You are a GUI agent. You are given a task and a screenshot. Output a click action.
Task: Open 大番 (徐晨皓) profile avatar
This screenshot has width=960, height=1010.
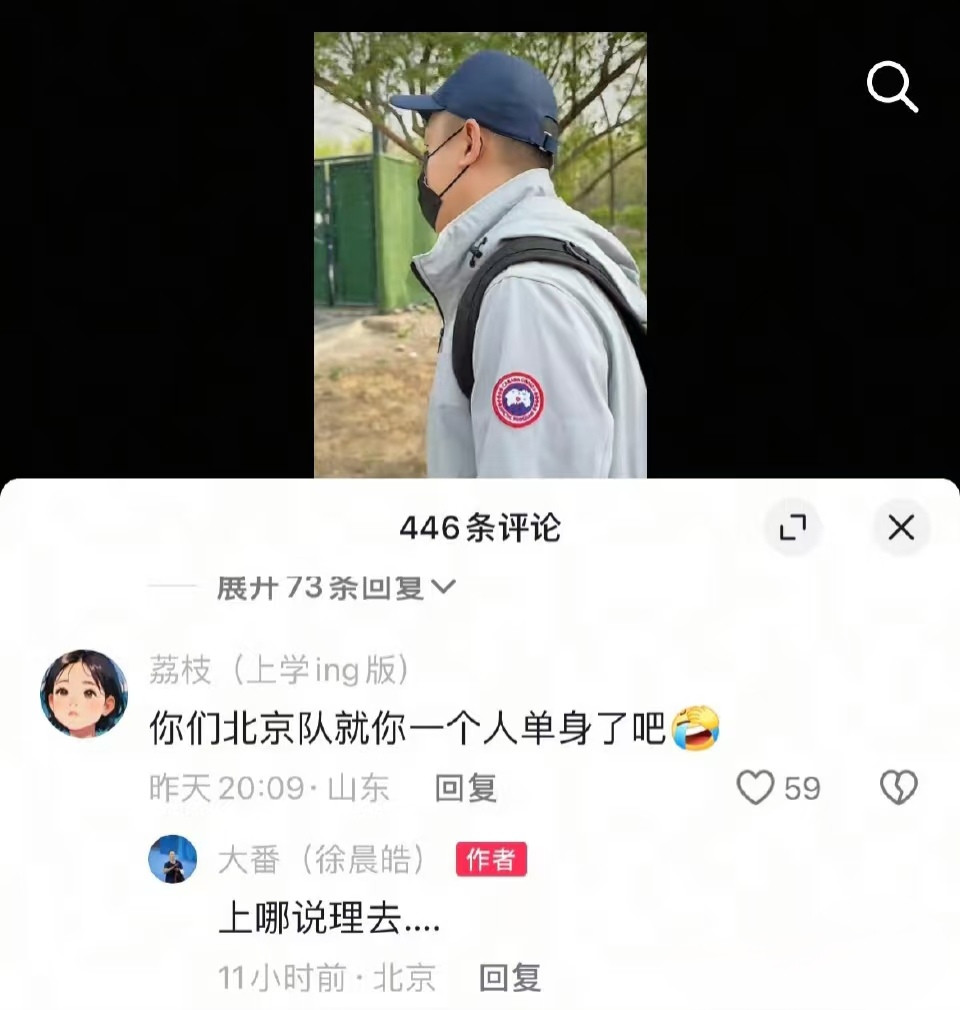[x=173, y=859]
